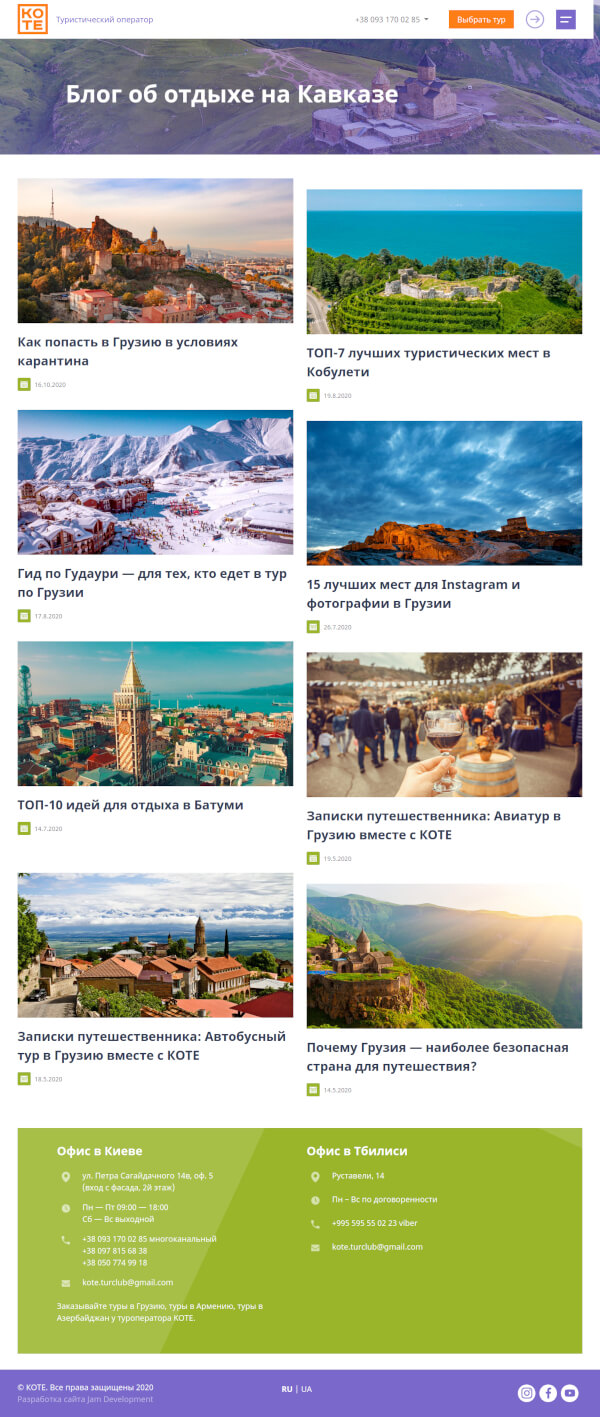Read the Gudauri guide article

[152, 583]
